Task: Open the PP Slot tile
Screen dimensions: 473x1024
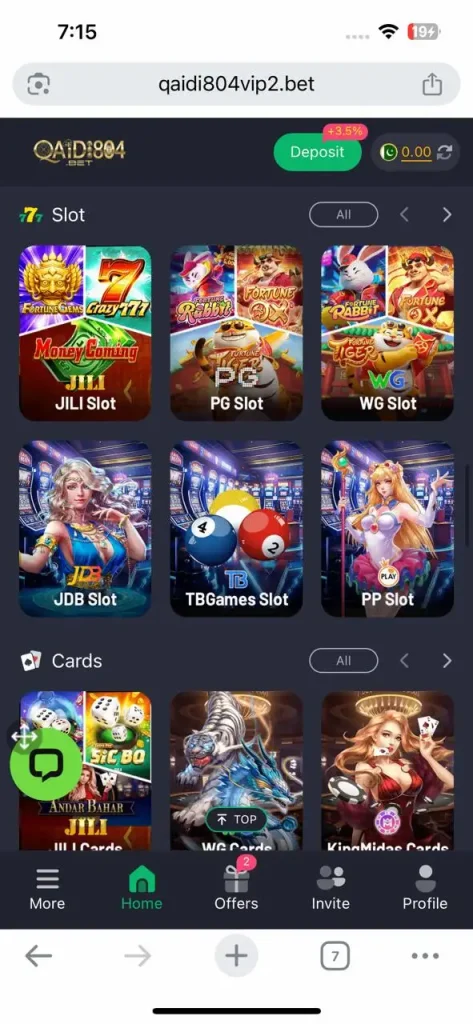Action: 387,529
